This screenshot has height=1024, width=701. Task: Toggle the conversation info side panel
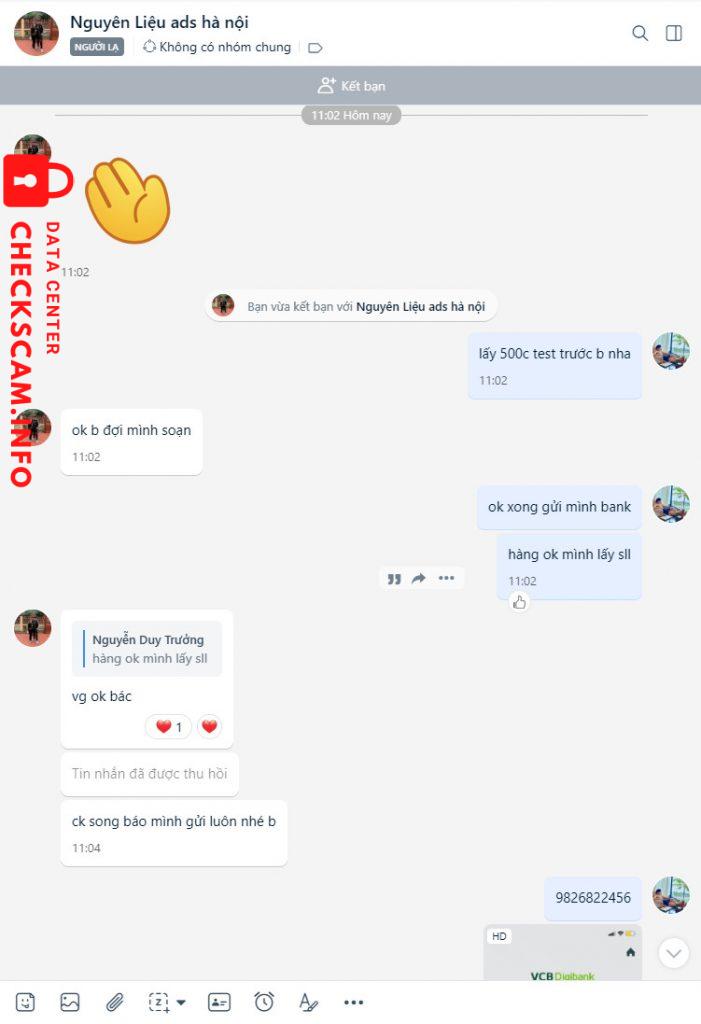[674, 33]
